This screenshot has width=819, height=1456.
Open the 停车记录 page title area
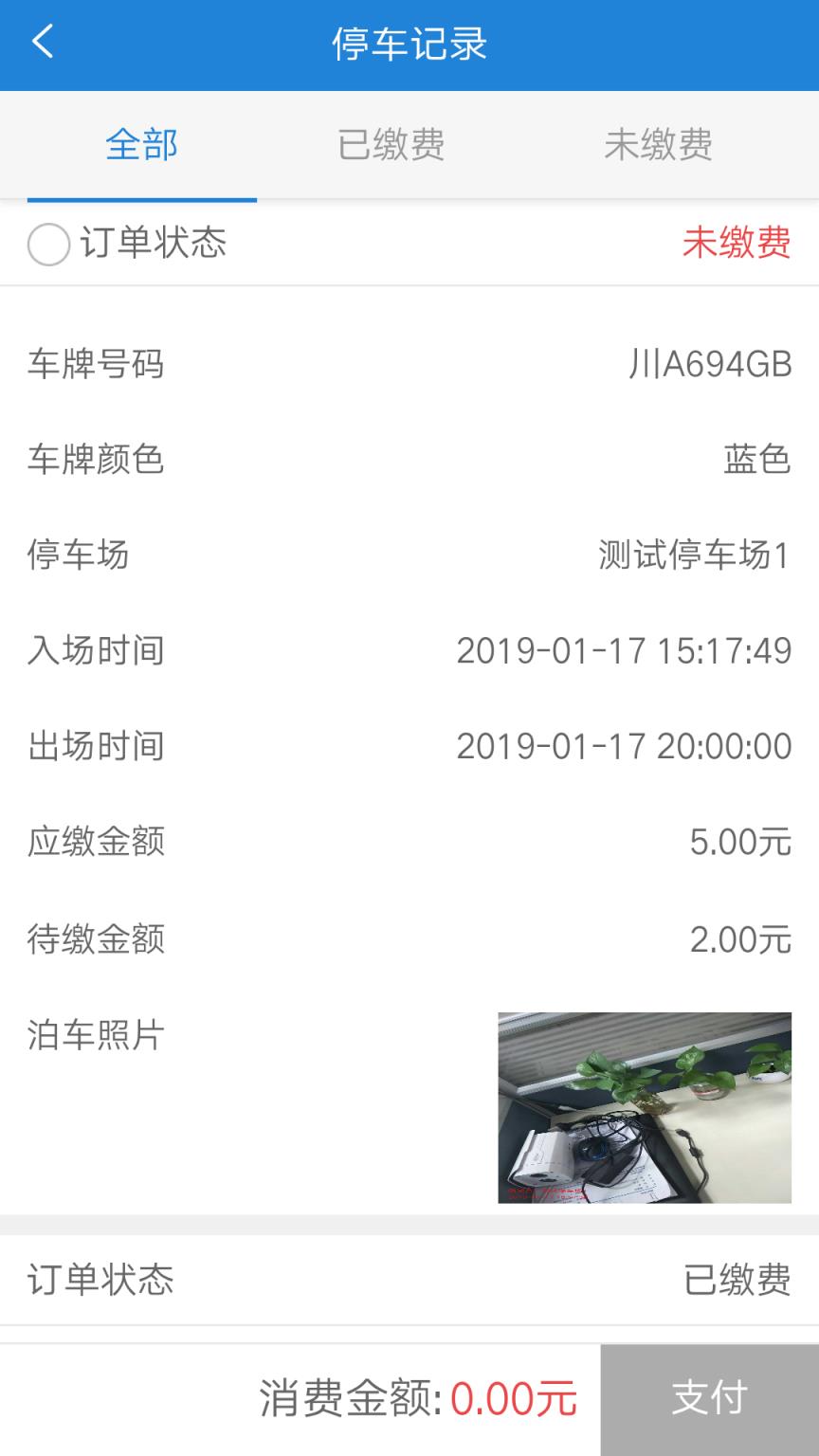pyautogui.click(x=409, y=44)
